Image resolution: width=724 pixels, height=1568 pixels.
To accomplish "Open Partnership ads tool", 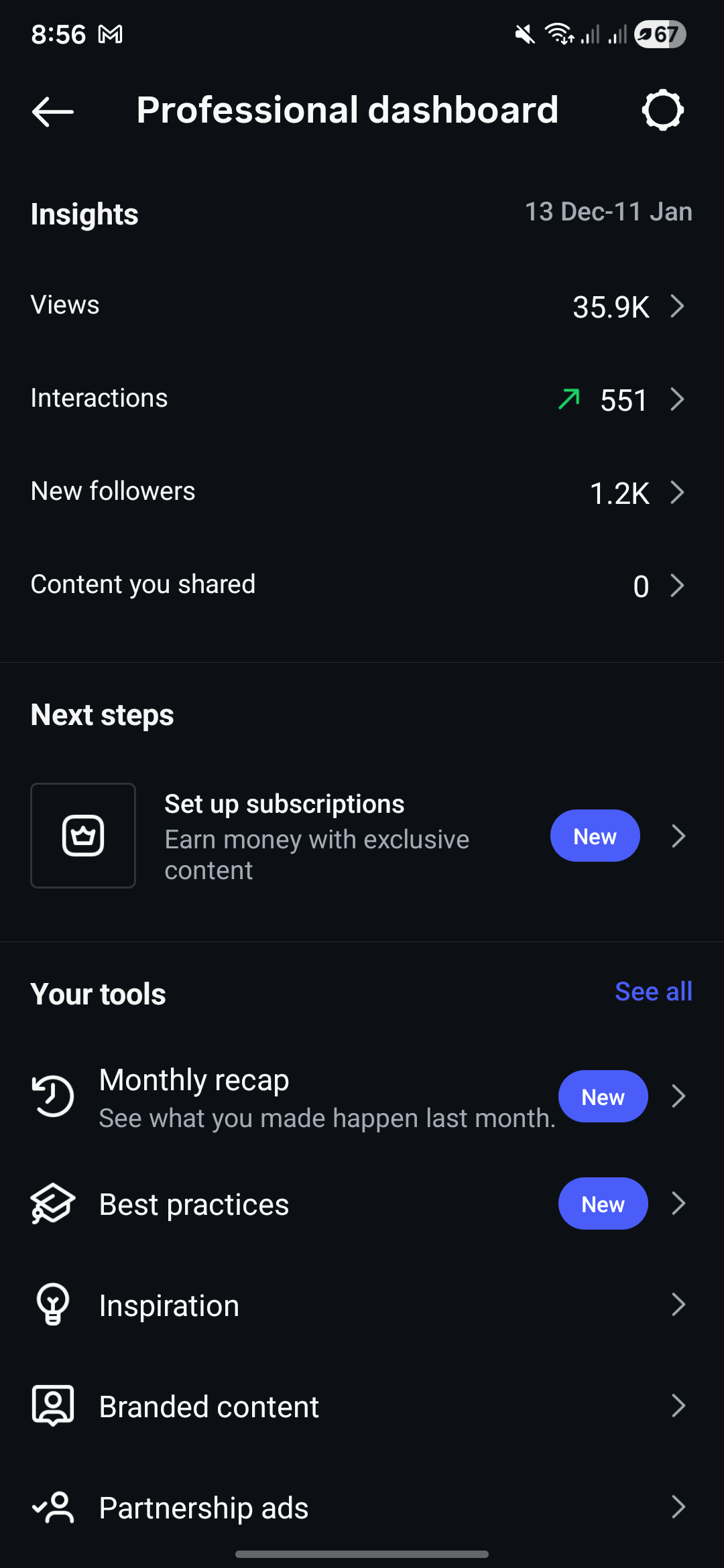I will coord(362,1508).
